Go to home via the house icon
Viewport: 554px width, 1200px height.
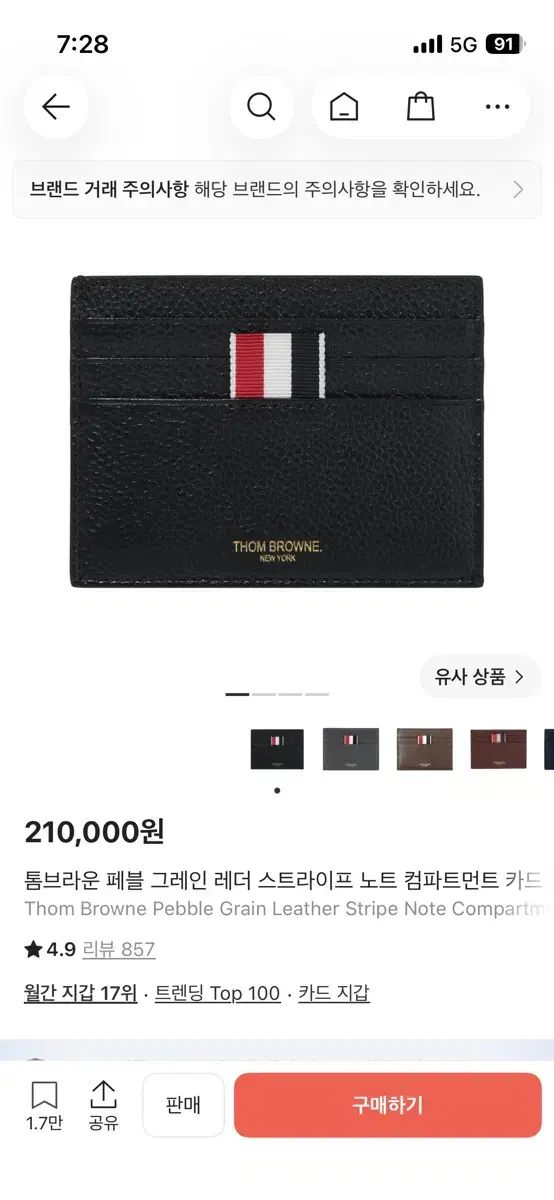click(344, 107)
